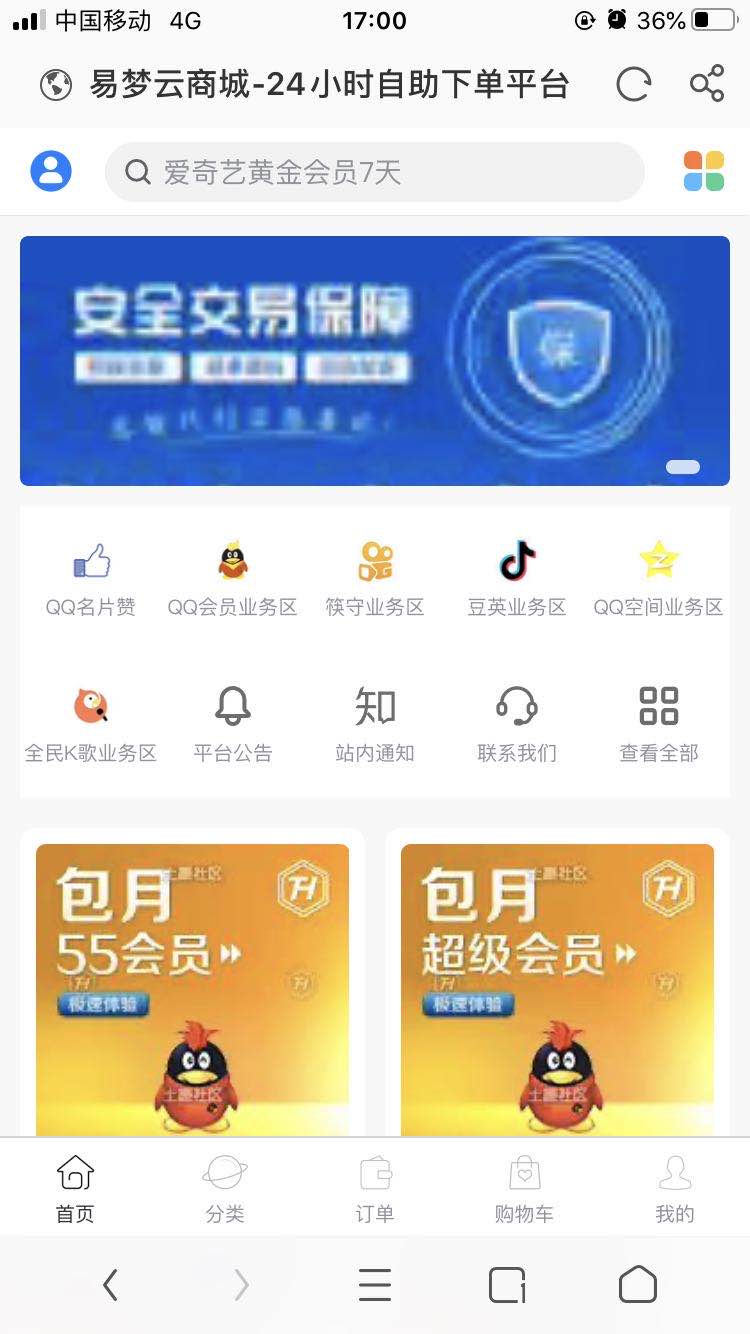Image resolution: width=750 pixels, height=1334 pixels.
Task: Open the 安全交易保障 banner
Action: (x=374, y=360)
